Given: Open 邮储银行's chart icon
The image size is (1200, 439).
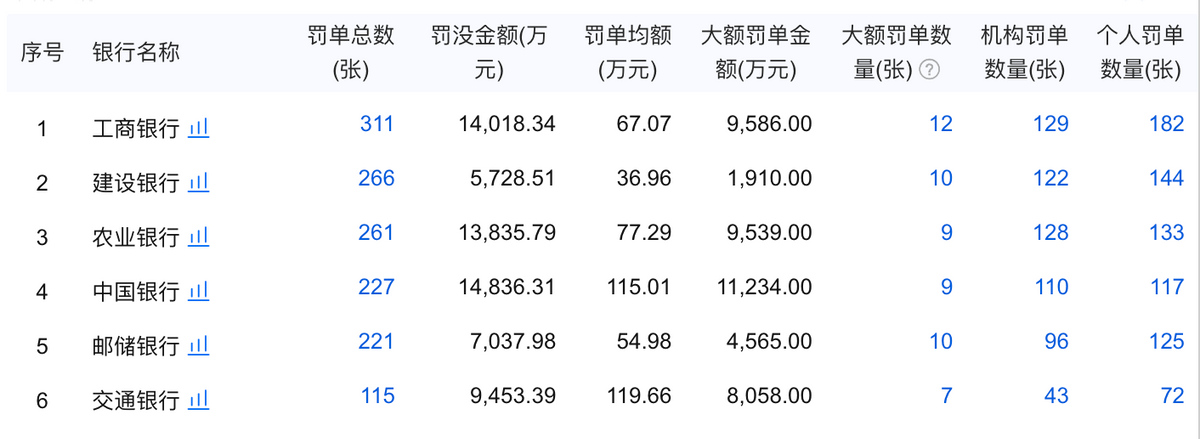Looking at the screenshot, I should click(199, 346).
